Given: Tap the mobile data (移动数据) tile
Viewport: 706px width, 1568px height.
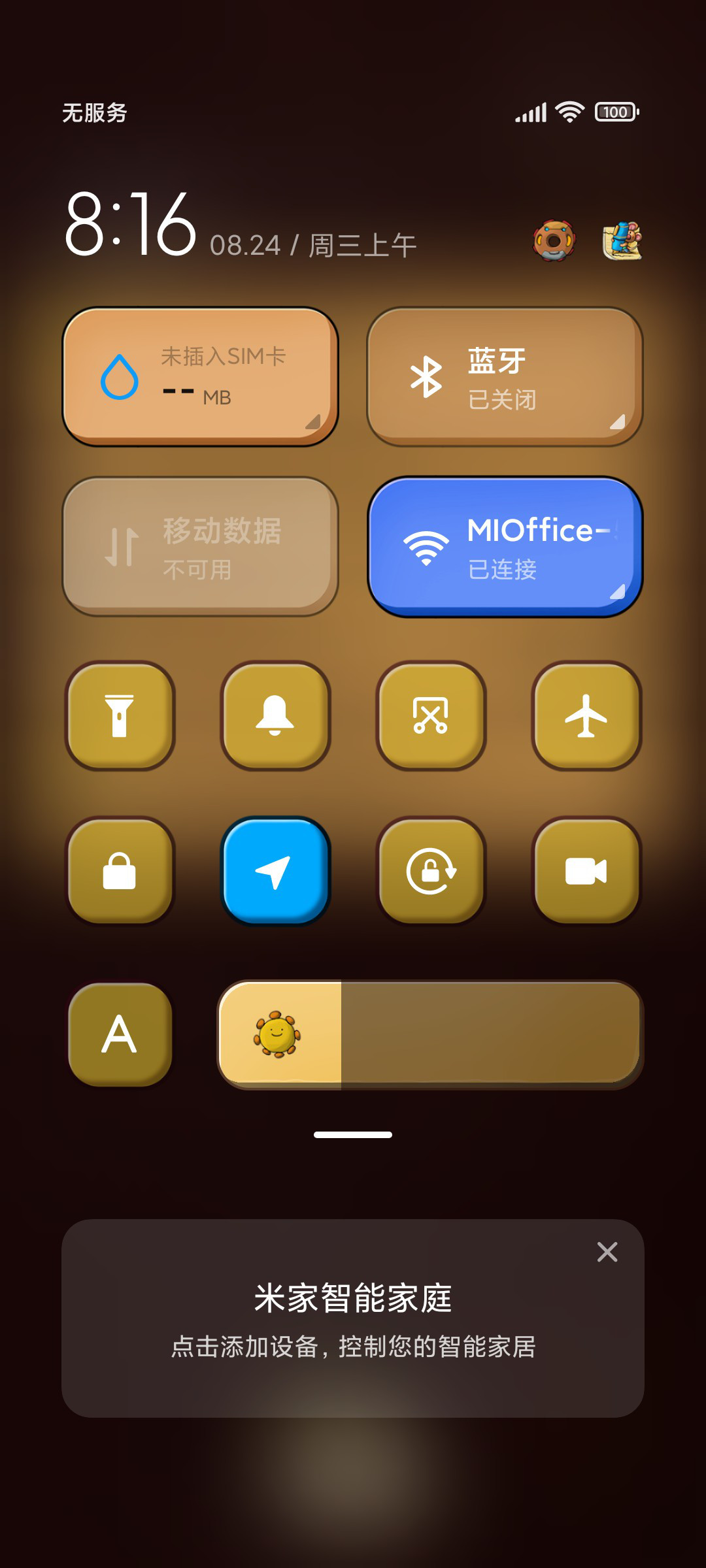Looking at the screenshot, I should [x=201, y=547].
